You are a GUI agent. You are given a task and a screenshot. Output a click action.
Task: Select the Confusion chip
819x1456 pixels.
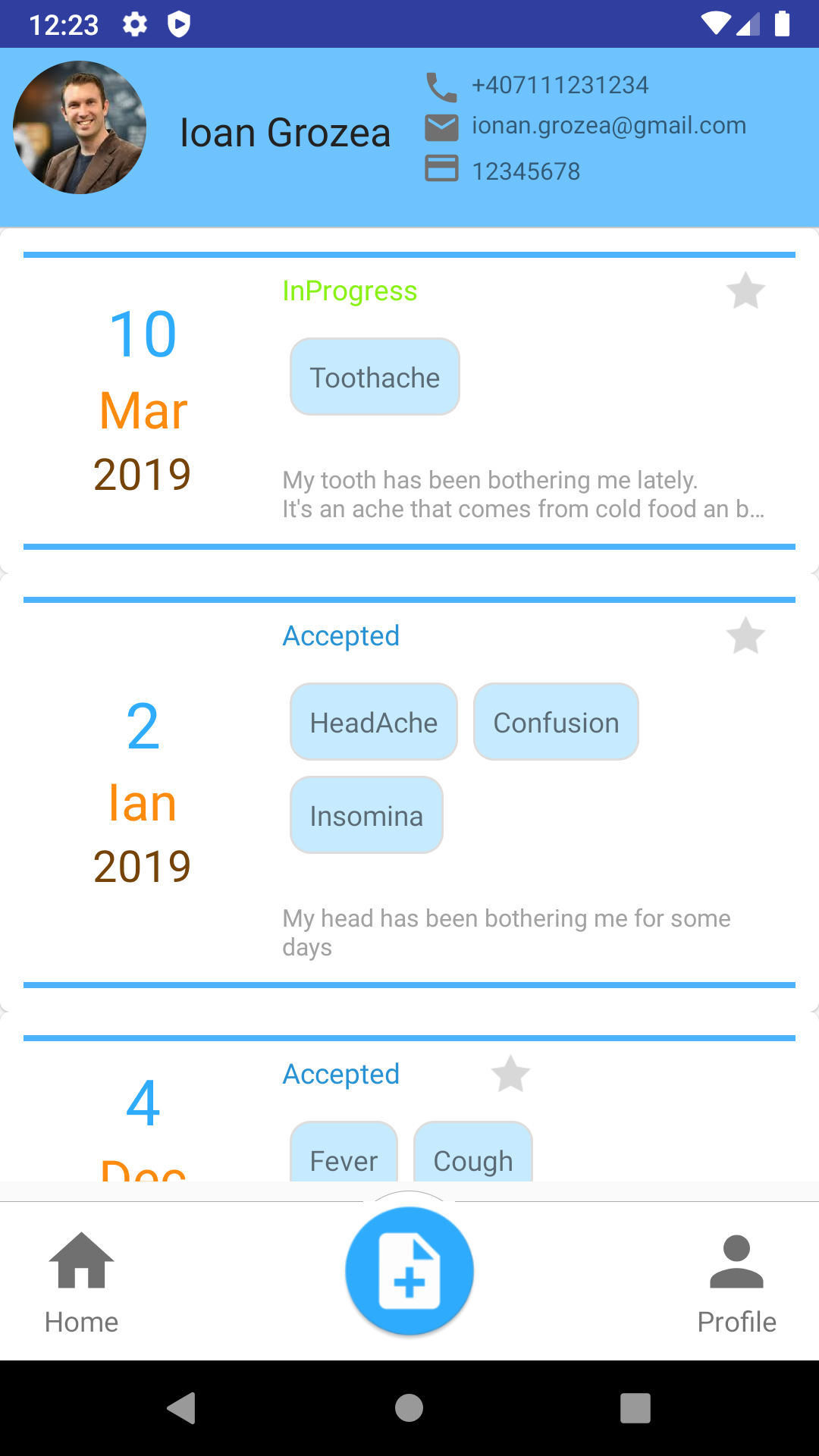click(556, 722)
